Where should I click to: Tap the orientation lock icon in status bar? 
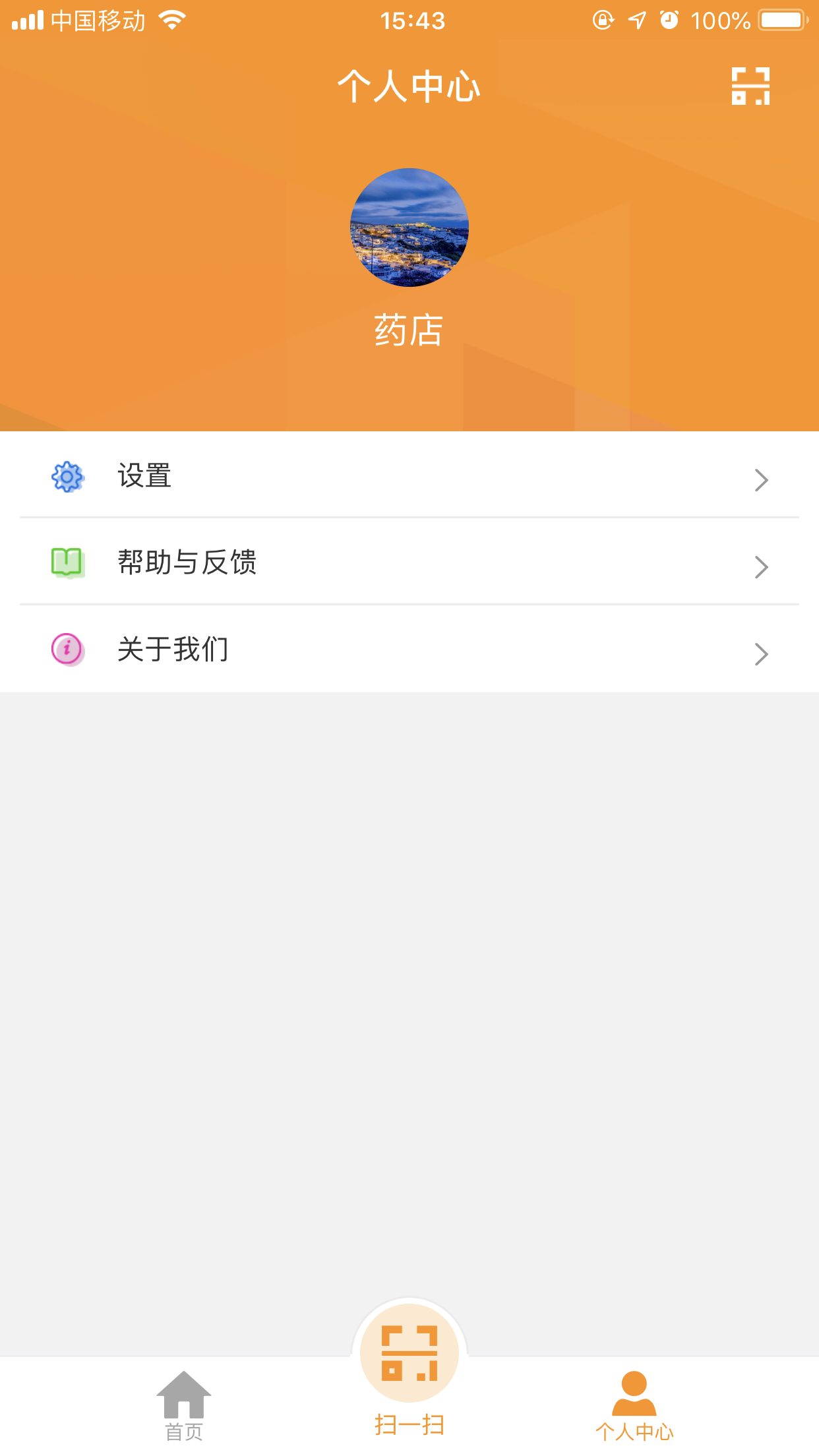pos(603,20)
